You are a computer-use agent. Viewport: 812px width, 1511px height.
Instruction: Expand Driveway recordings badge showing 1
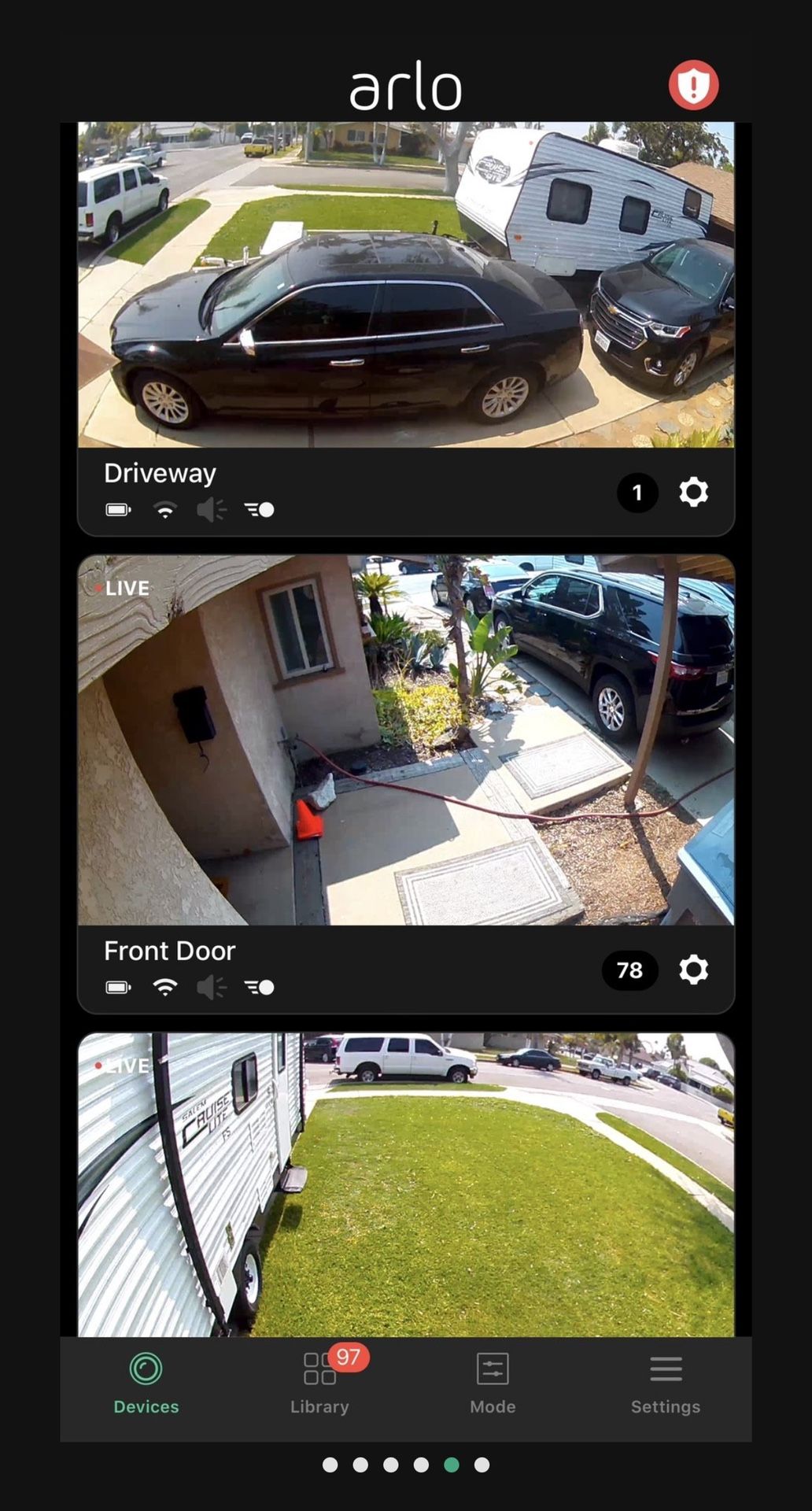(x=638, y=493)
